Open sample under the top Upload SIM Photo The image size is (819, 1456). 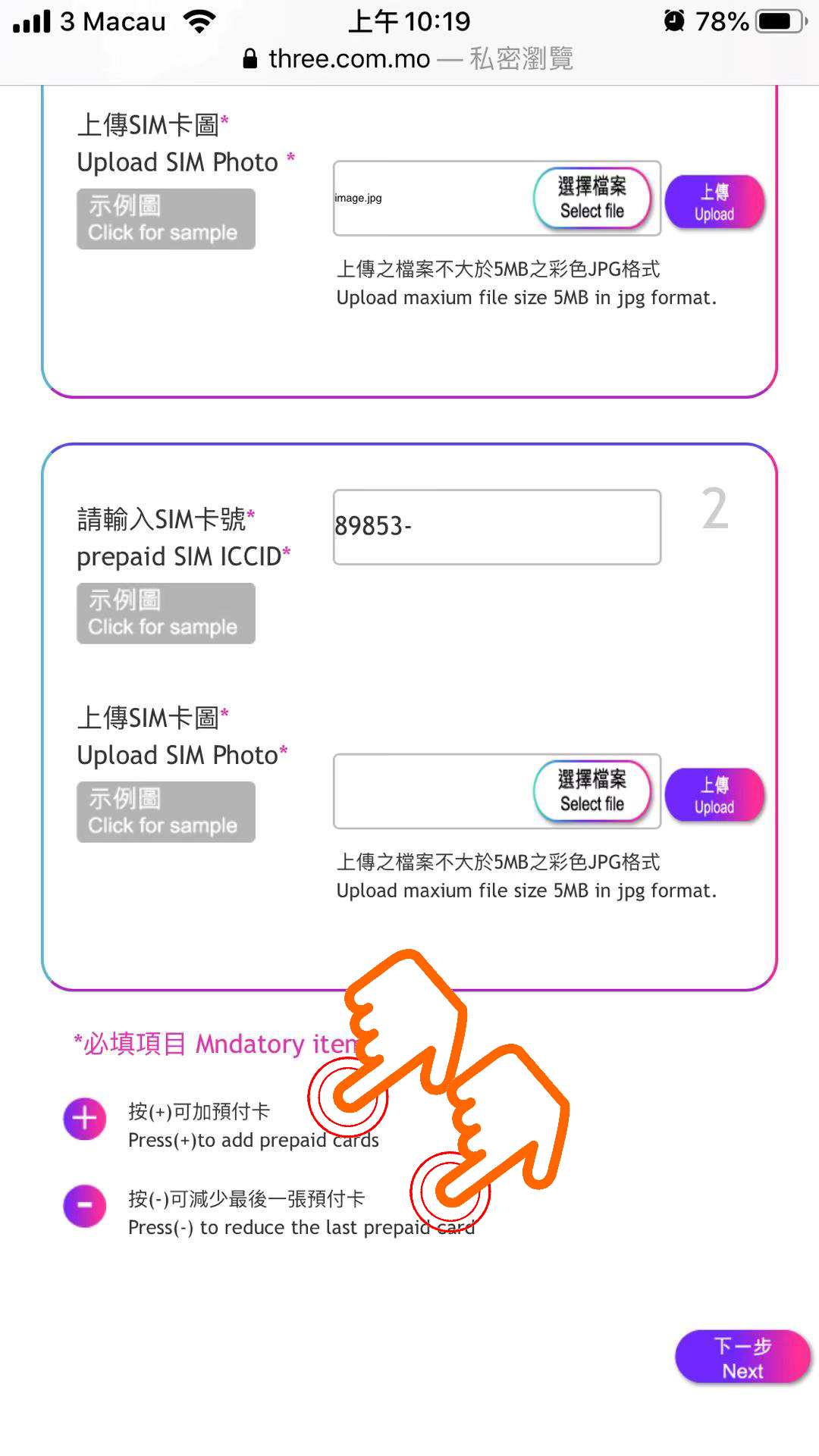(166, 219)
